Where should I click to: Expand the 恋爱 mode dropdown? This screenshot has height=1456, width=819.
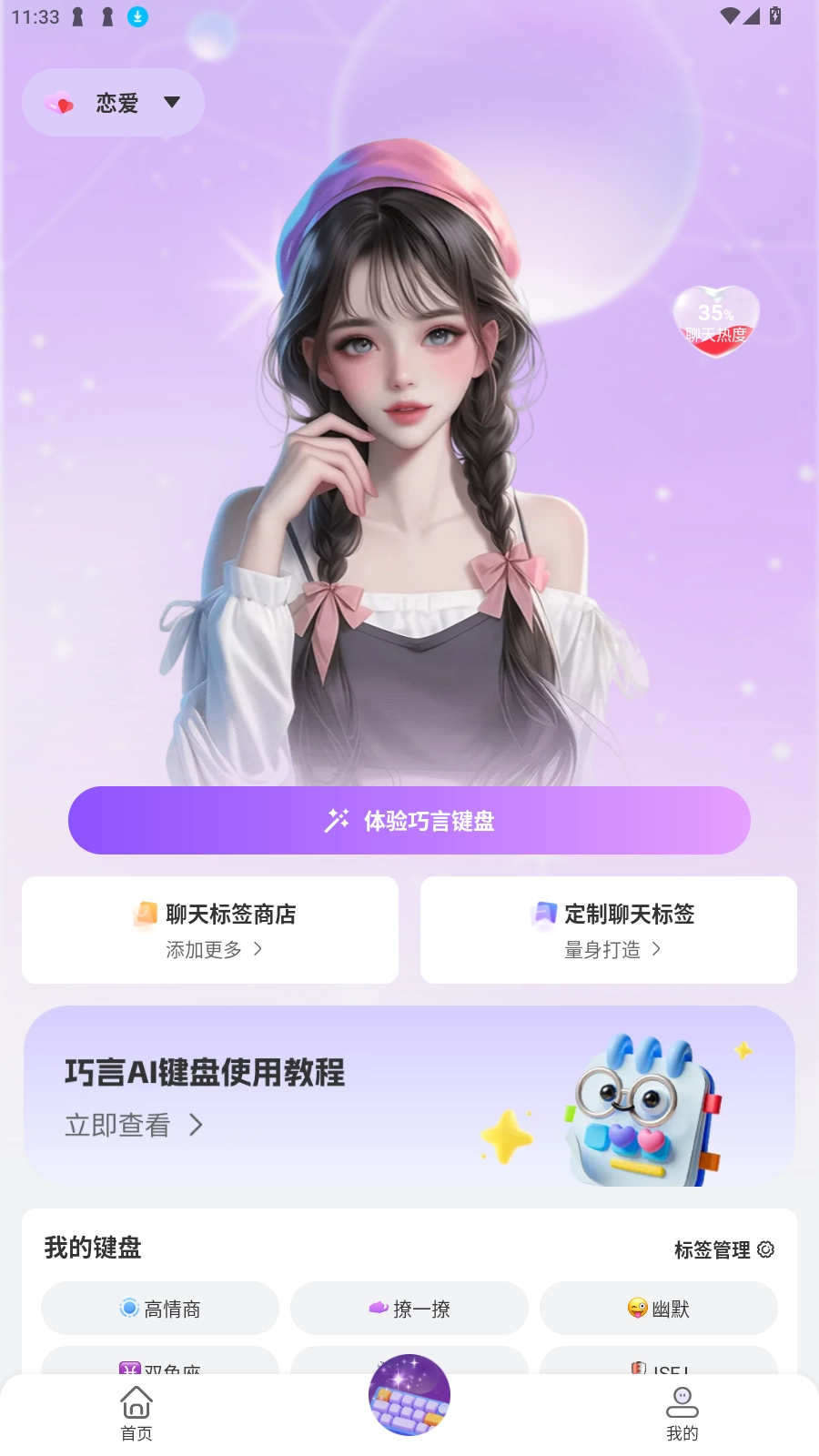tap(114, 103)
